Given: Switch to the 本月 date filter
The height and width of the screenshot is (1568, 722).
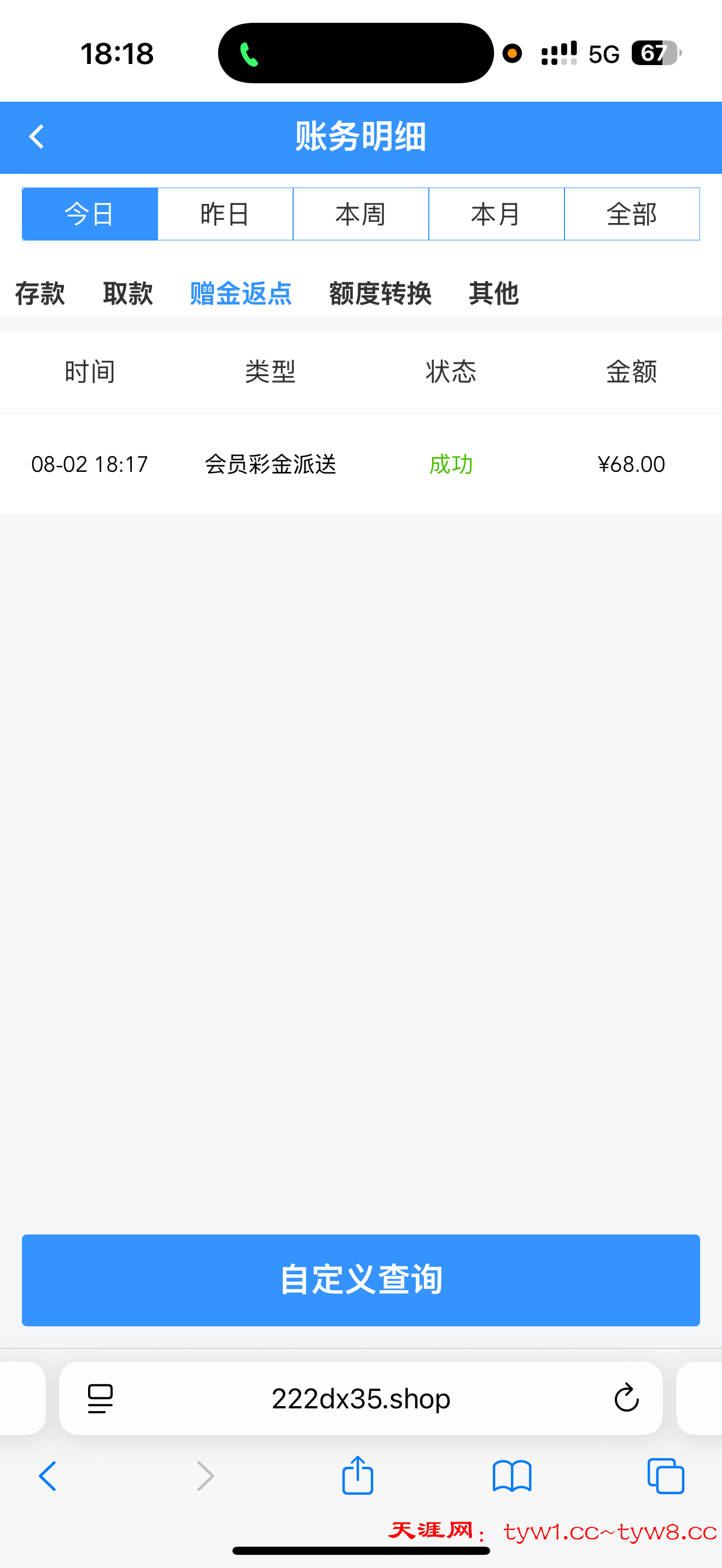Looking at the screenshot, I should coord(496,214).
